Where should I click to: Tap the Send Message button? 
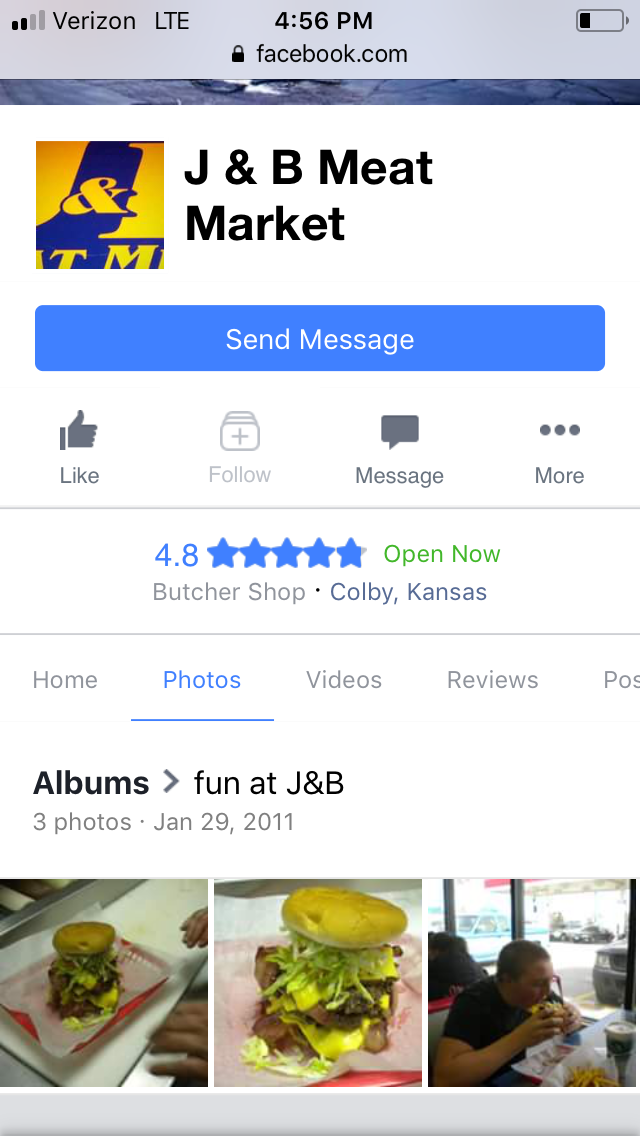pos(320,339)
